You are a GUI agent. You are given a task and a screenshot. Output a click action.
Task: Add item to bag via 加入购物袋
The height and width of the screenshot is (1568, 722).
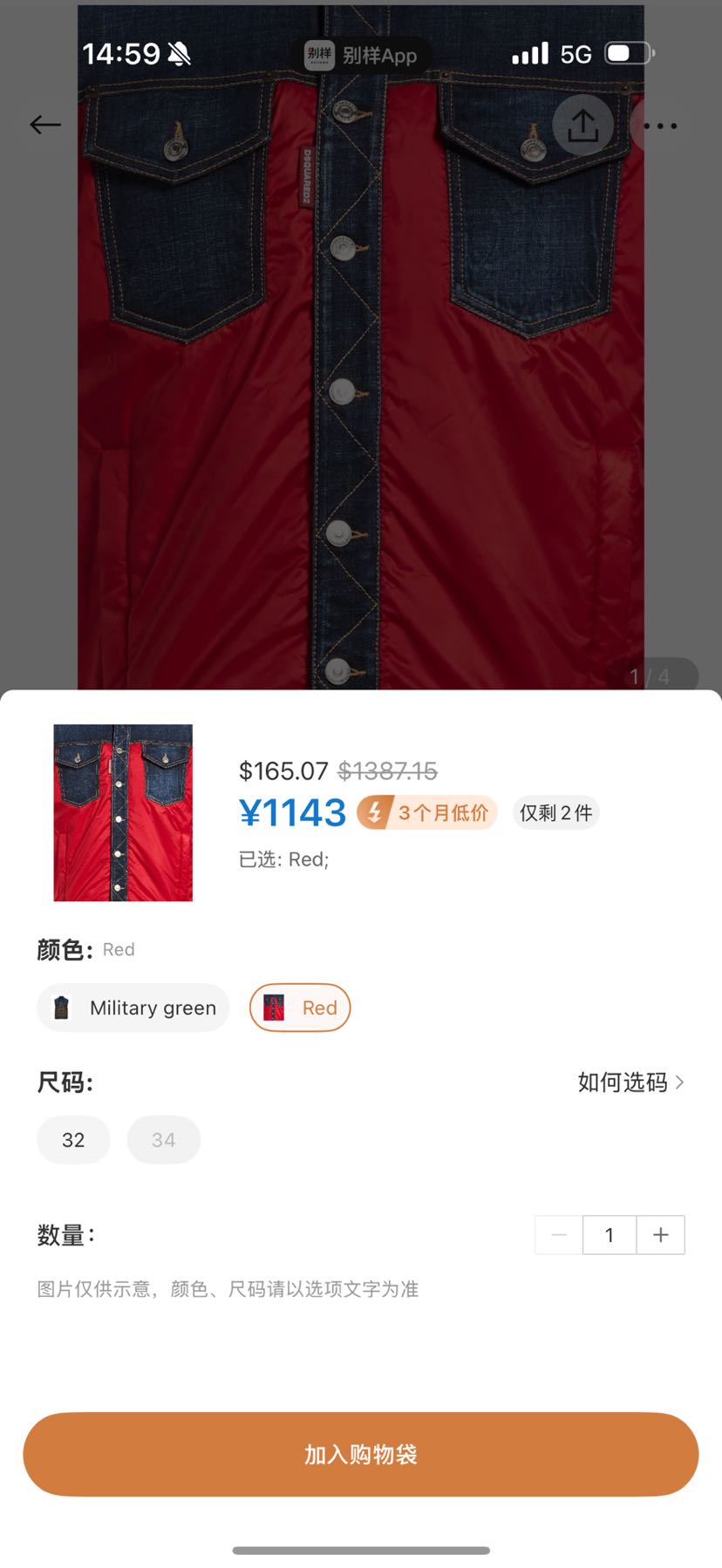coord(361,1455)
